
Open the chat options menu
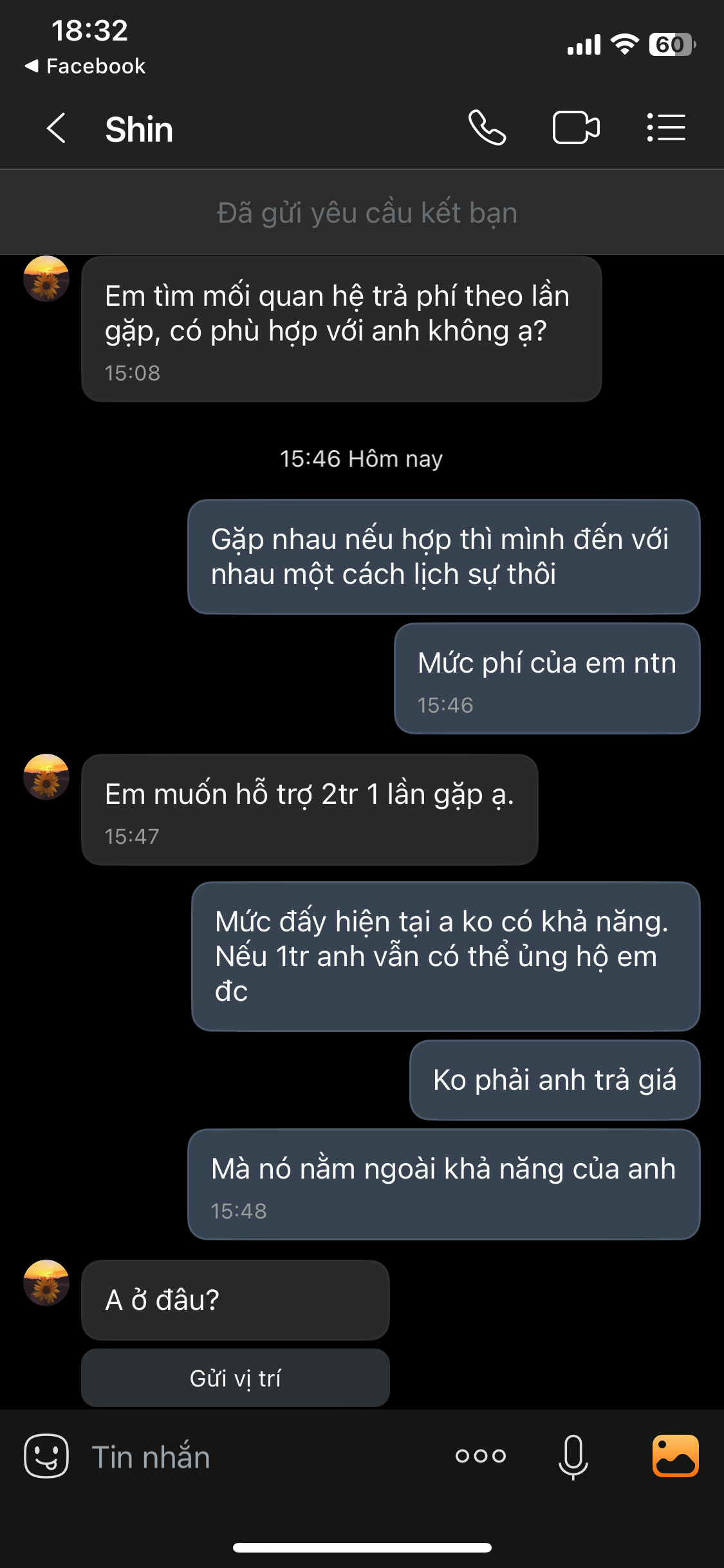click(x=666, y=128)
